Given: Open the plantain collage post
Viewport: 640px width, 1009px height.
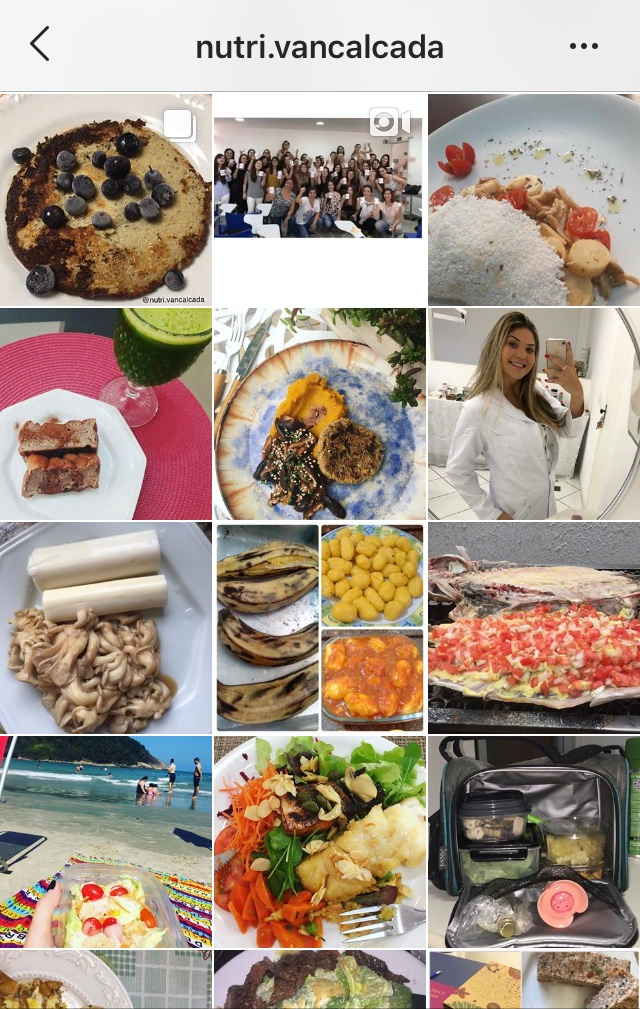Looking at the screenshot, I should (319, 628).
